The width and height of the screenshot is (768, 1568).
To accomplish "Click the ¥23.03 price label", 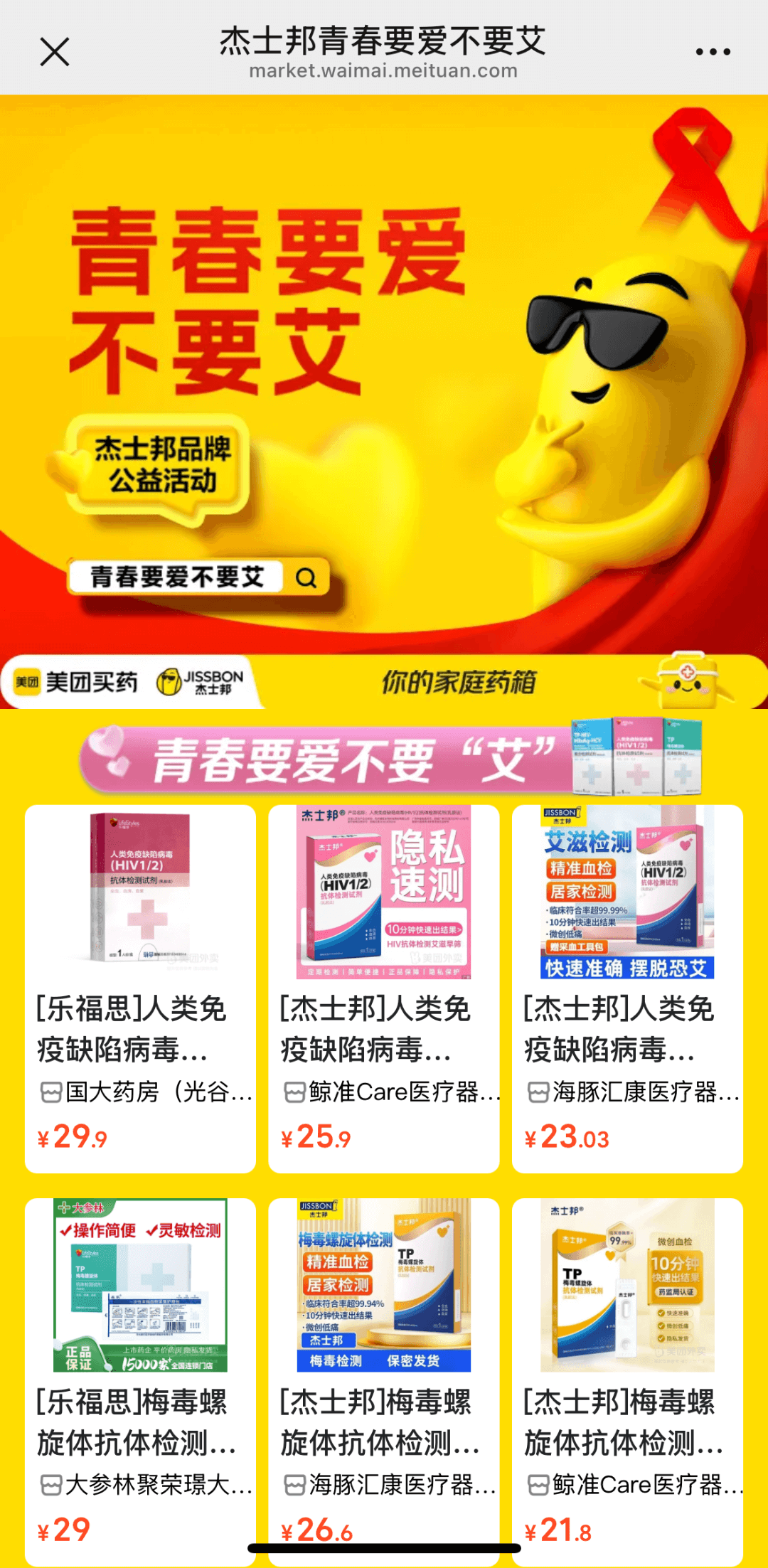I will (x=564, y=1134).
